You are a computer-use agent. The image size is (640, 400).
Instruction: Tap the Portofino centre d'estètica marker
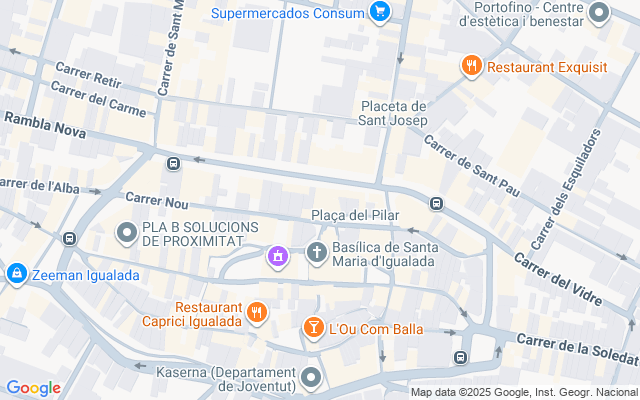pyautogui.click(x=599, y=13)
